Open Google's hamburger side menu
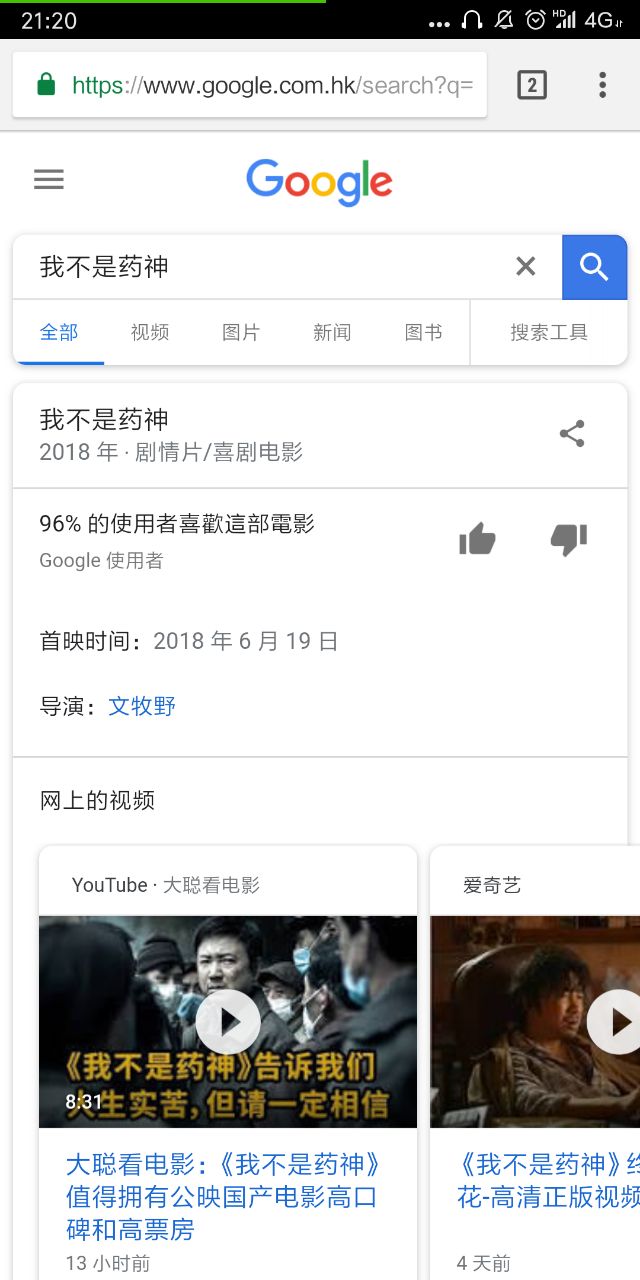 (48, 179)
